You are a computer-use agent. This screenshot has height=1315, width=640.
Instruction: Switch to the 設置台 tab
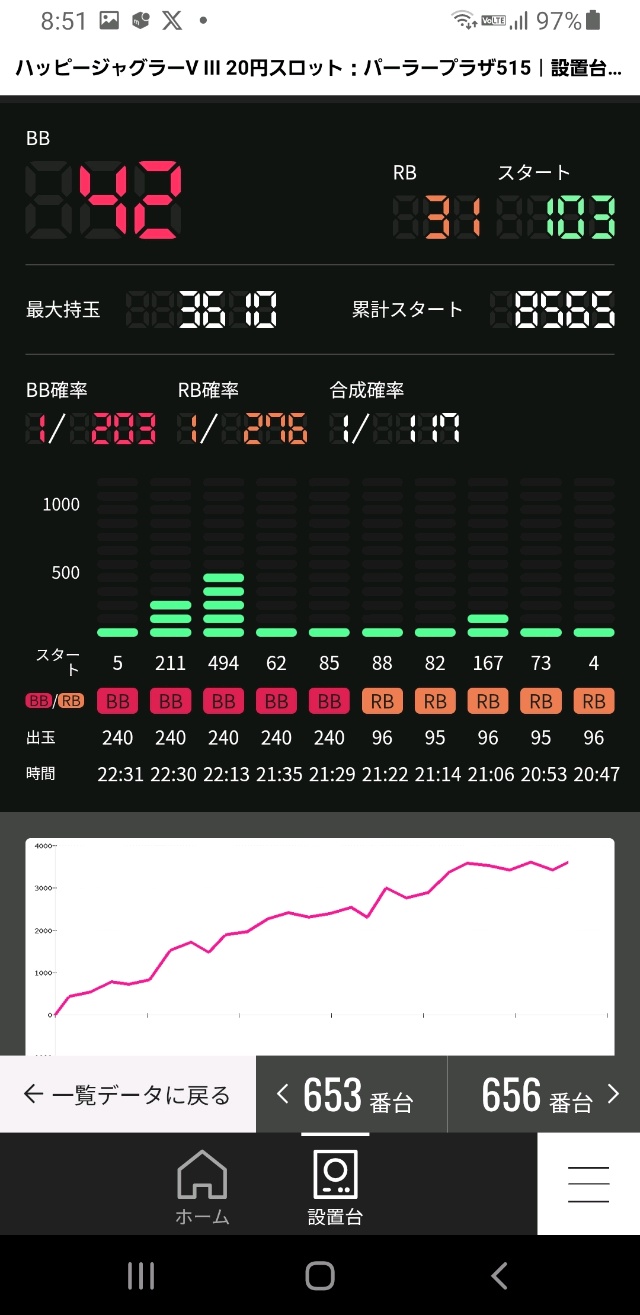pyautogui.click(x=335, y=1187)
